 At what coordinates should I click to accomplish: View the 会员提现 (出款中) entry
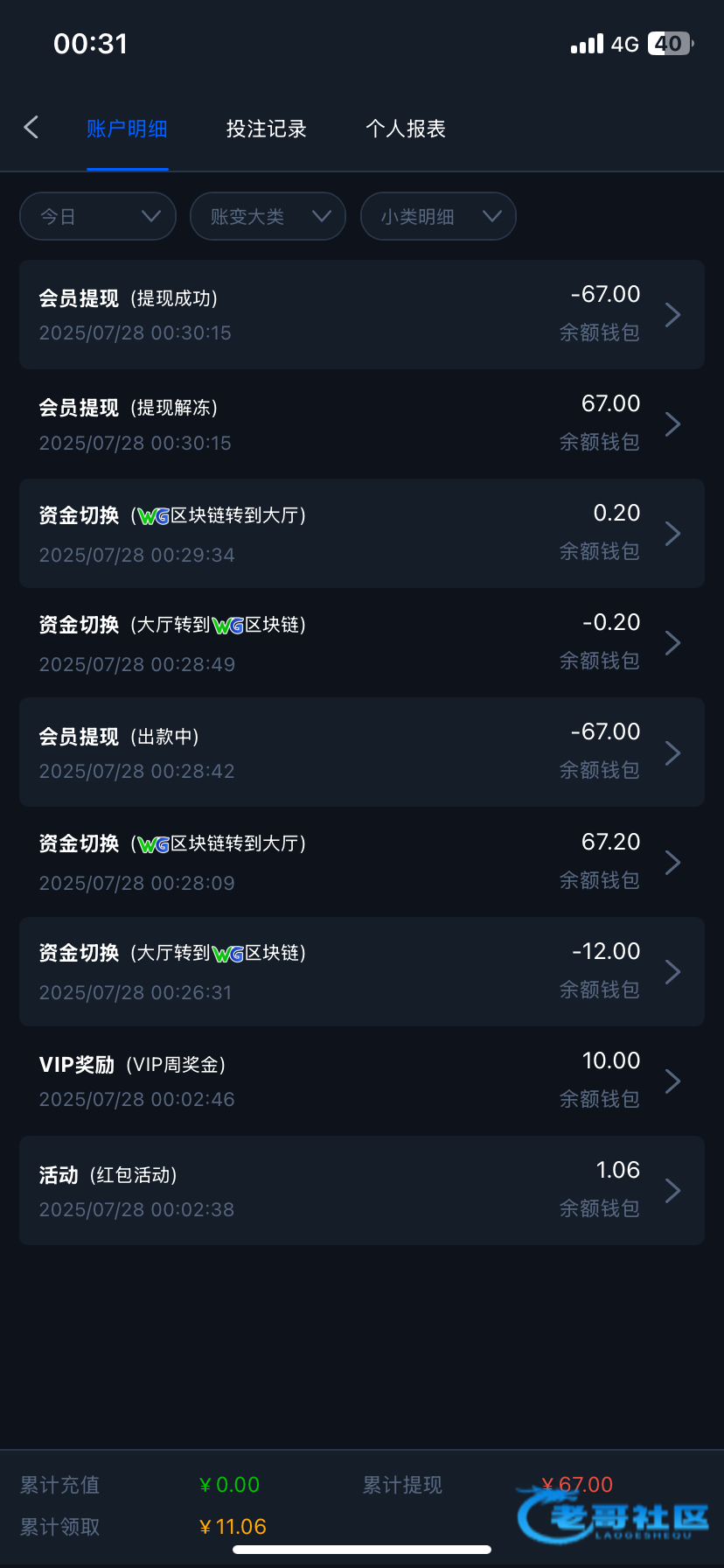[x=362, y=752]
